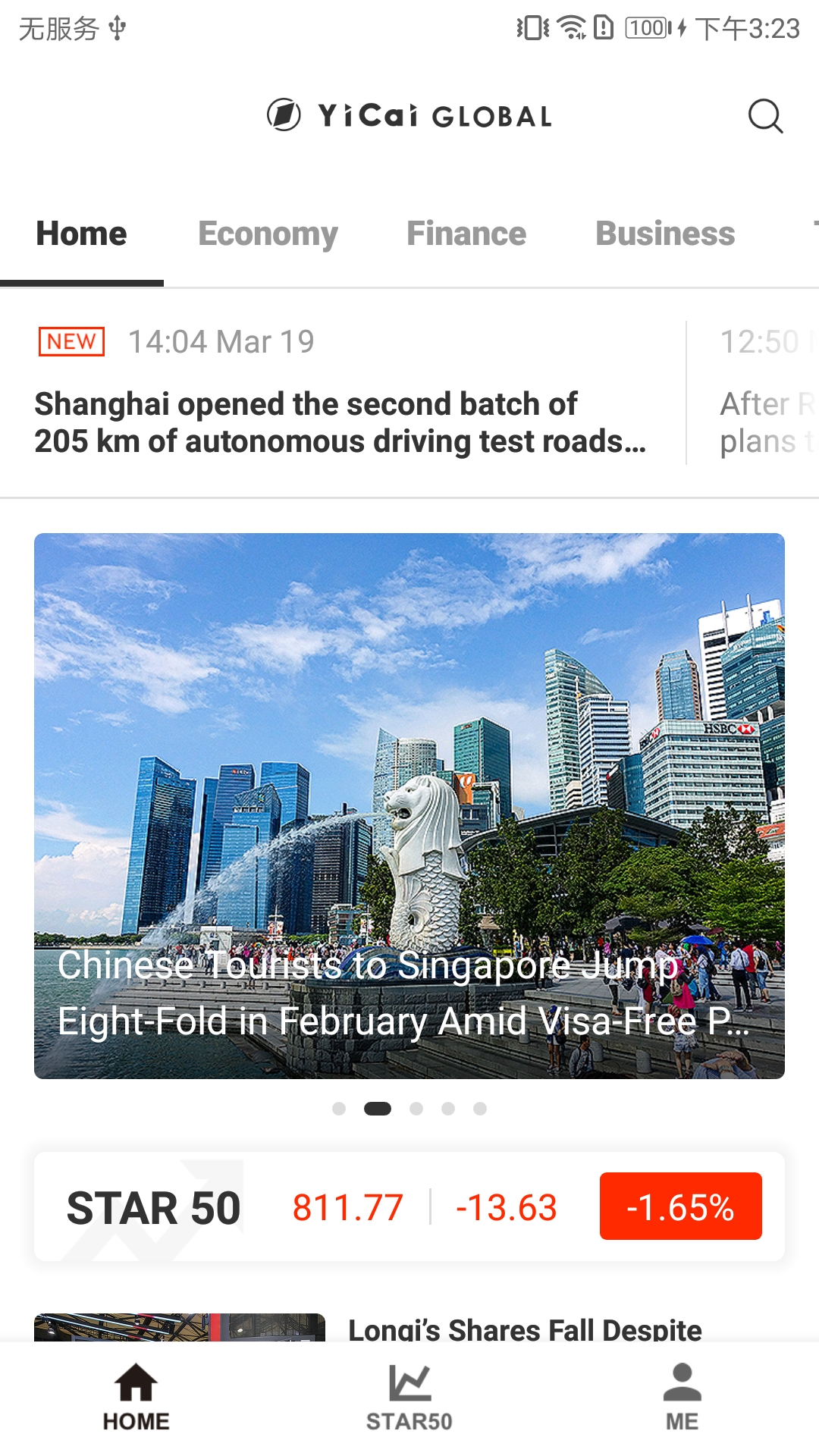Open the Longi's Shares Fall article
Image resolution: width=819 pixels, height=1456 pixels.
(x=525, y=1329)
